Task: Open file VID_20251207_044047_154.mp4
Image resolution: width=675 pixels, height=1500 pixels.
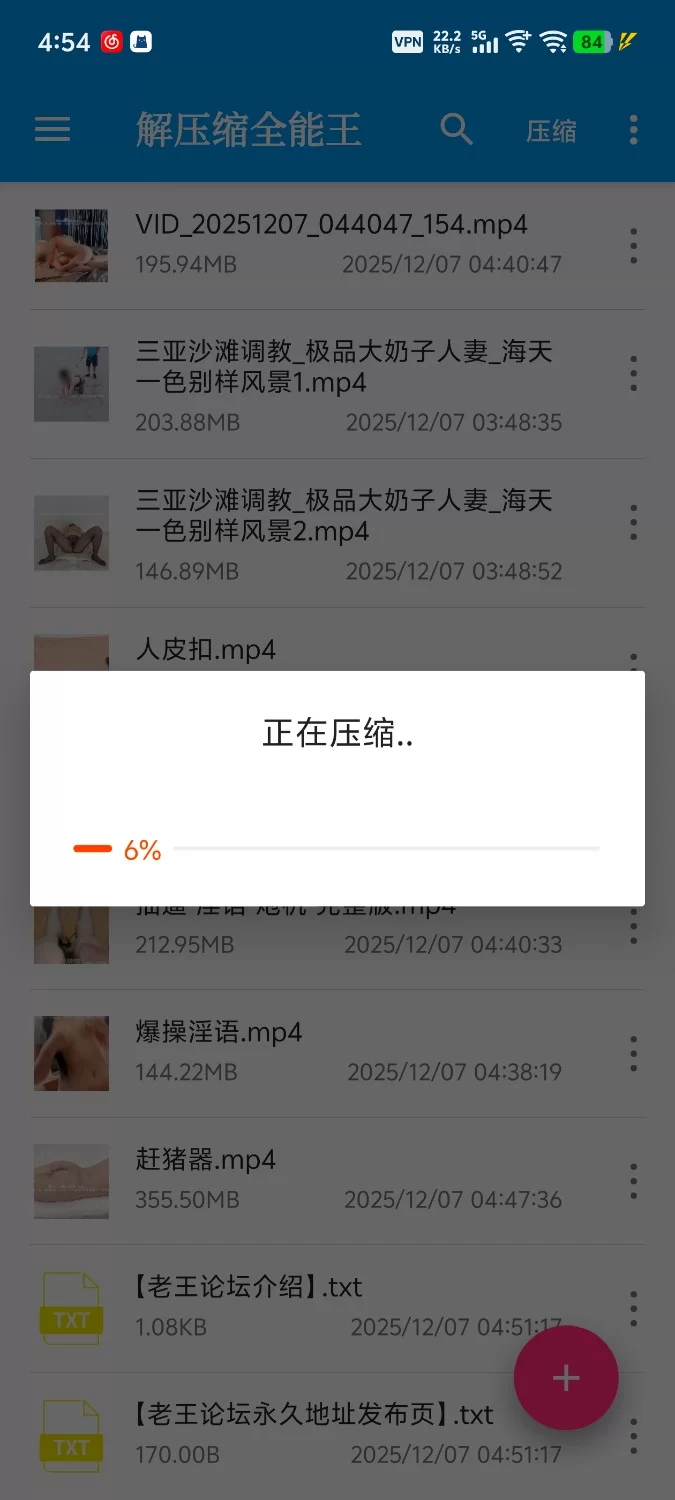Action: pyautogui.click(x=330, y=243)
